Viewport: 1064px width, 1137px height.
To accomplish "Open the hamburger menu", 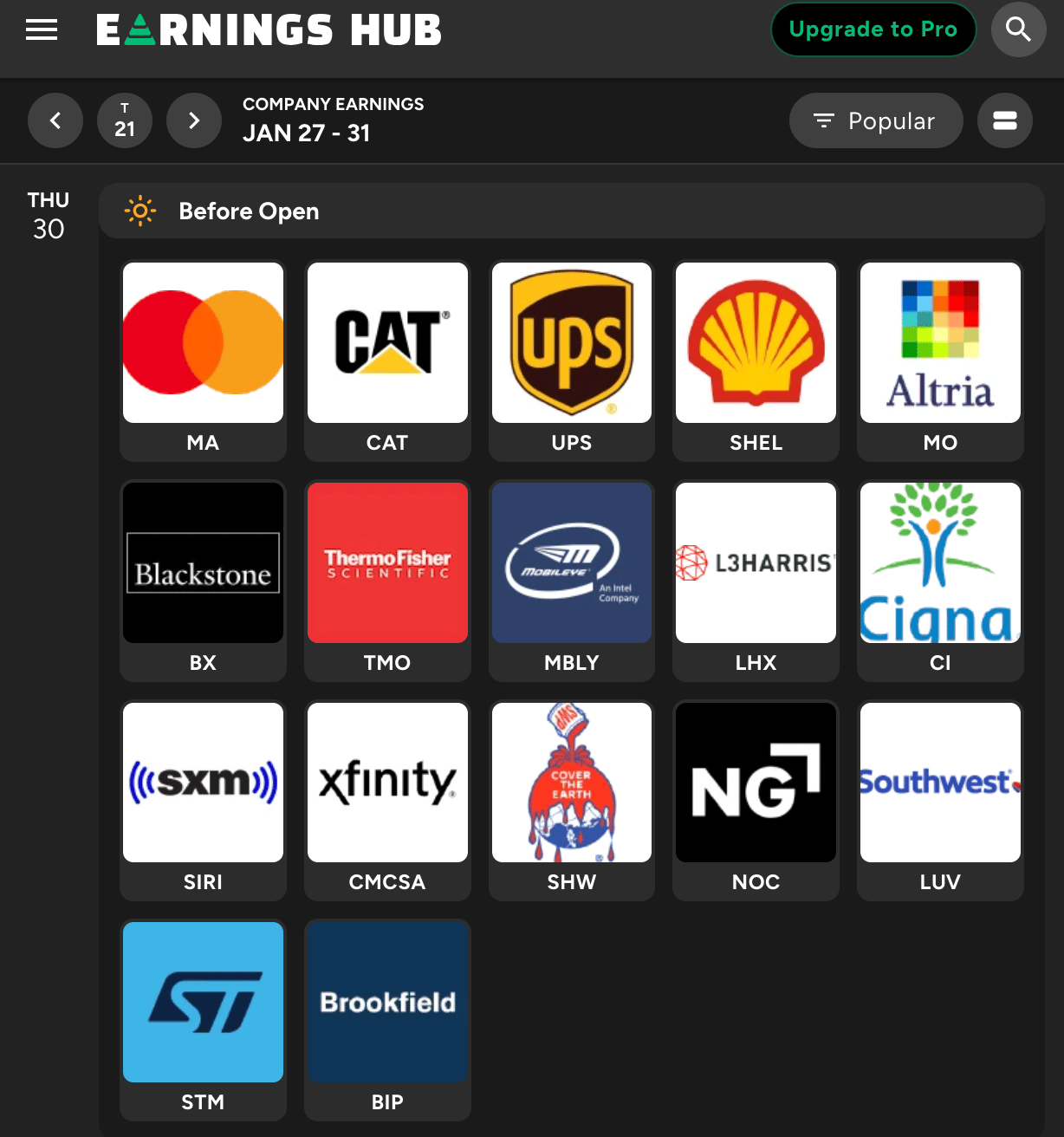I will pos(42,29).
